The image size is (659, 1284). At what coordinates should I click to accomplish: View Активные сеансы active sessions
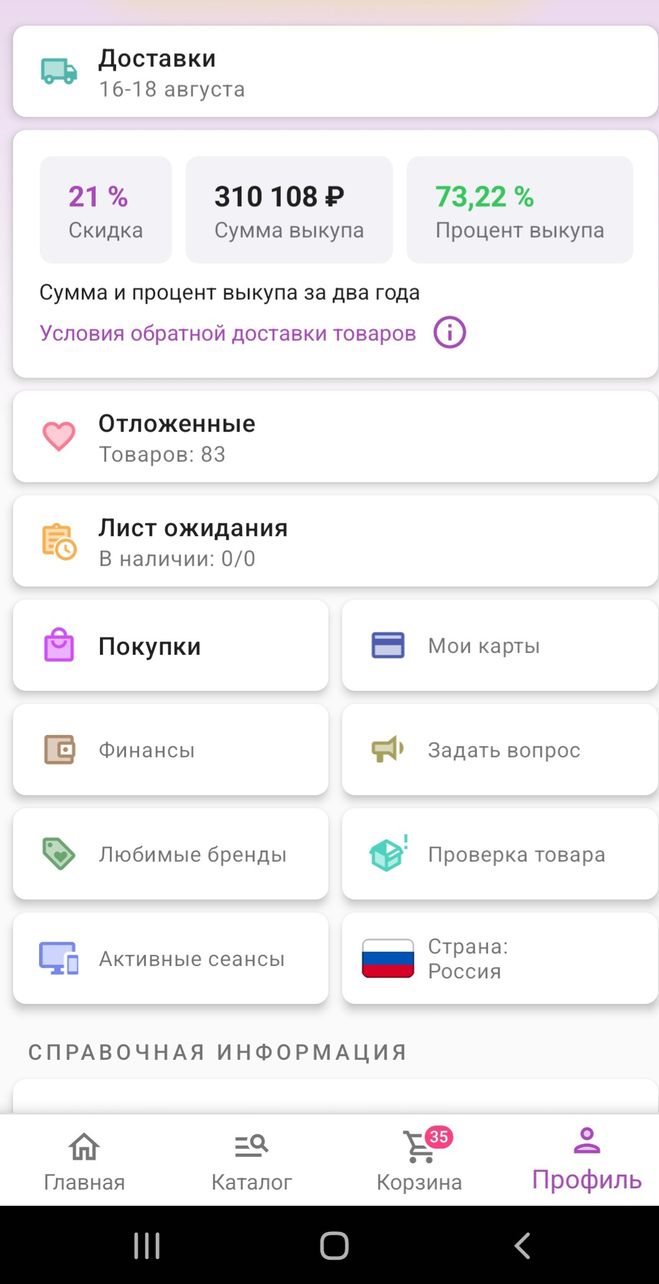click(x=170, y=958)
